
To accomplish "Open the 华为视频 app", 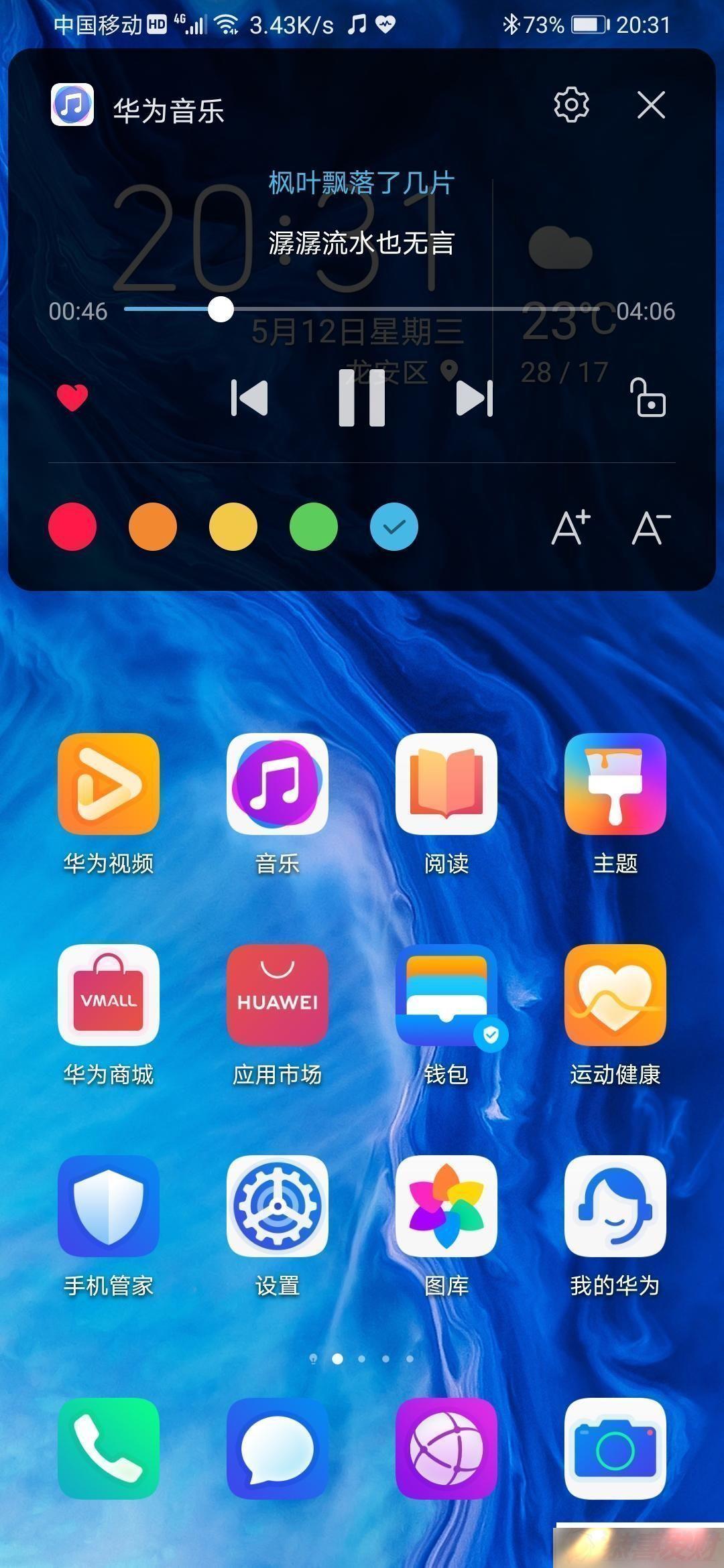I will point(109,784).
